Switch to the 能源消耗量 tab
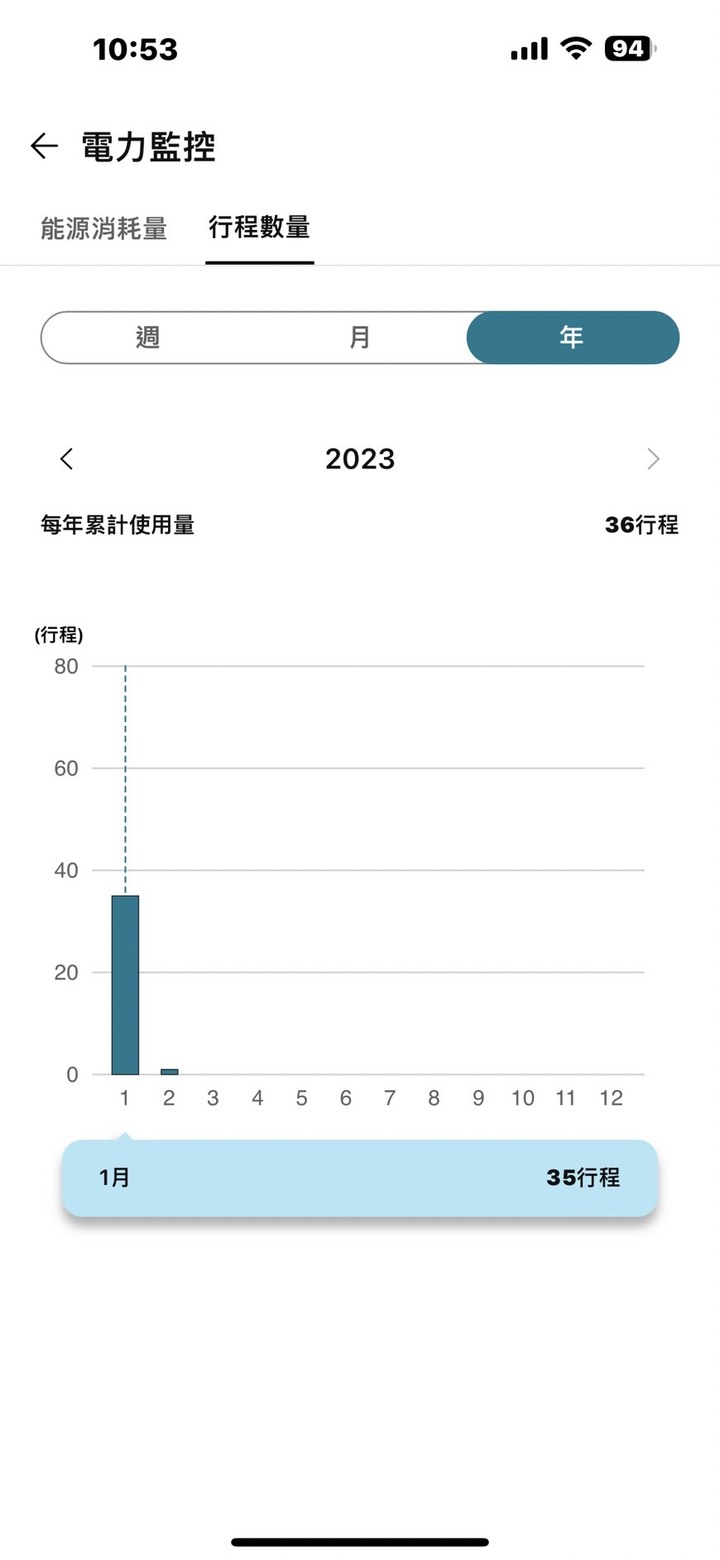Screen dimensions: 720x1560 [x=103, y=228]
